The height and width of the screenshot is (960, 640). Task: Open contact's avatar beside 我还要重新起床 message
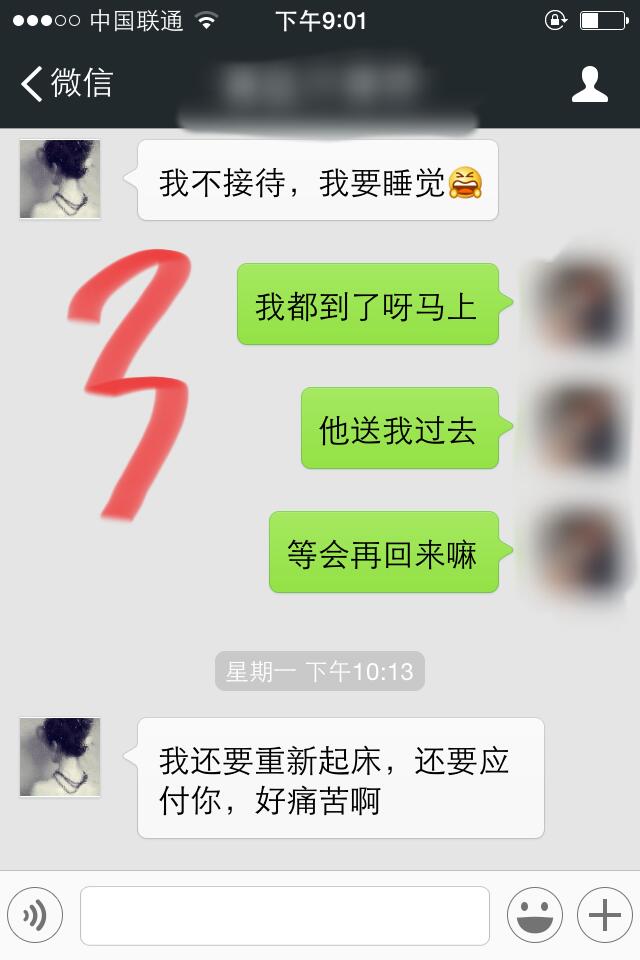tap(60, 757)
